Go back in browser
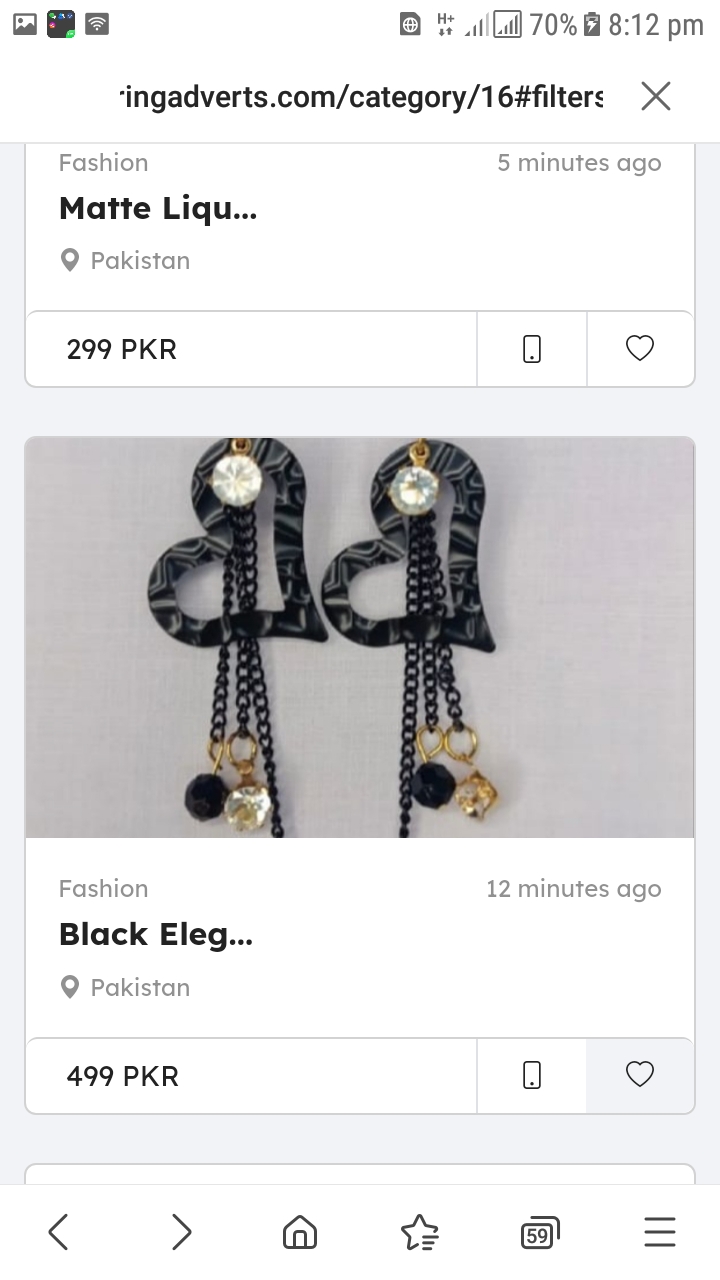Screen dimensions: 720x1280 coord(59,1232)
